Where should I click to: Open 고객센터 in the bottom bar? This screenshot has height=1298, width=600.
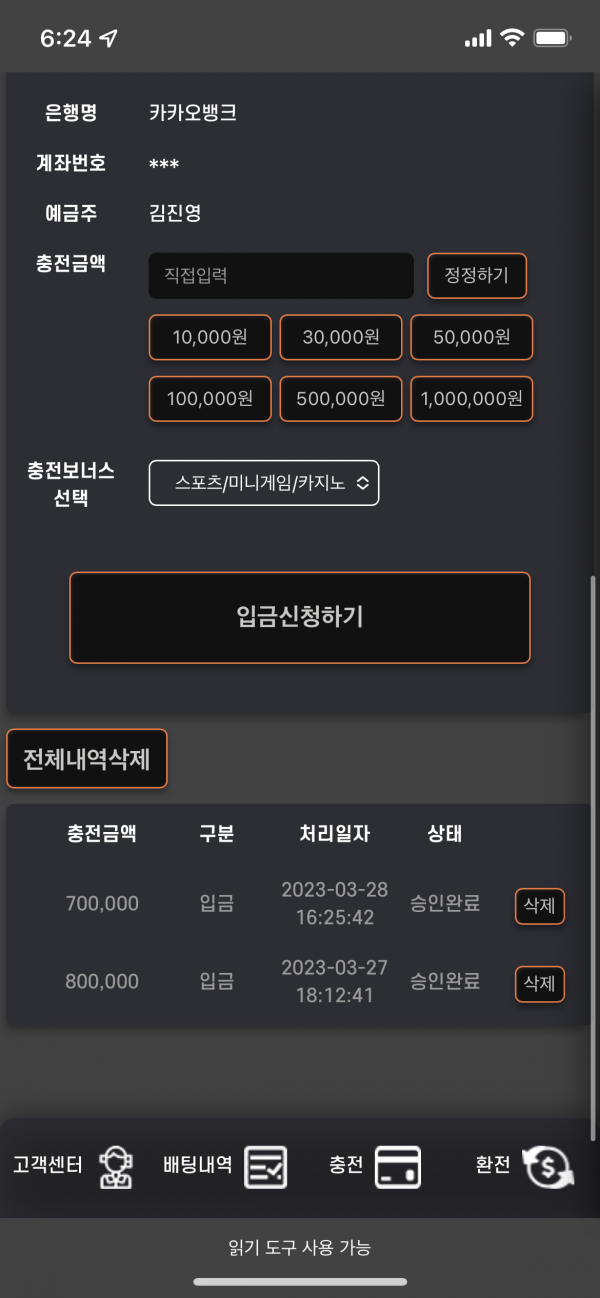(74, 1166)
